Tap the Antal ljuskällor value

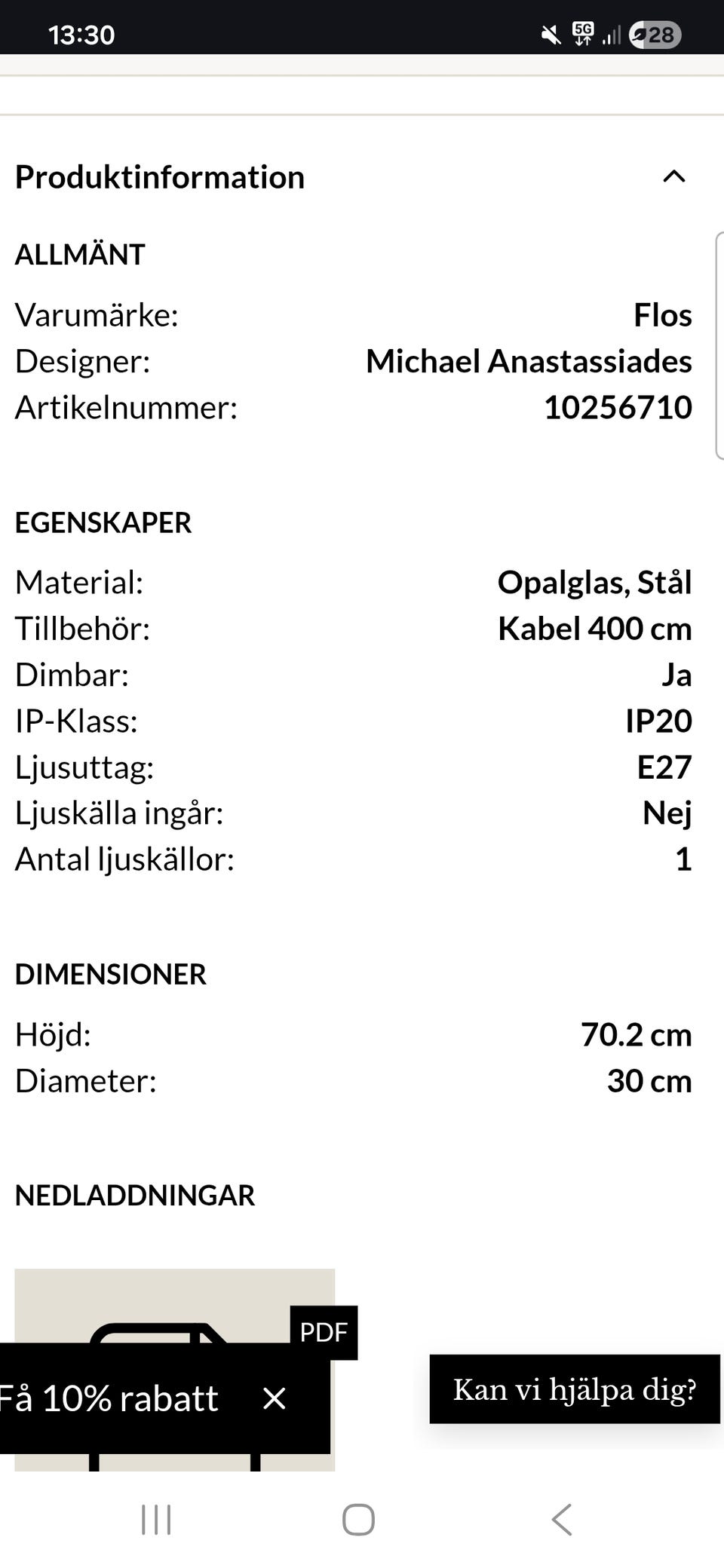coord(685,859)
